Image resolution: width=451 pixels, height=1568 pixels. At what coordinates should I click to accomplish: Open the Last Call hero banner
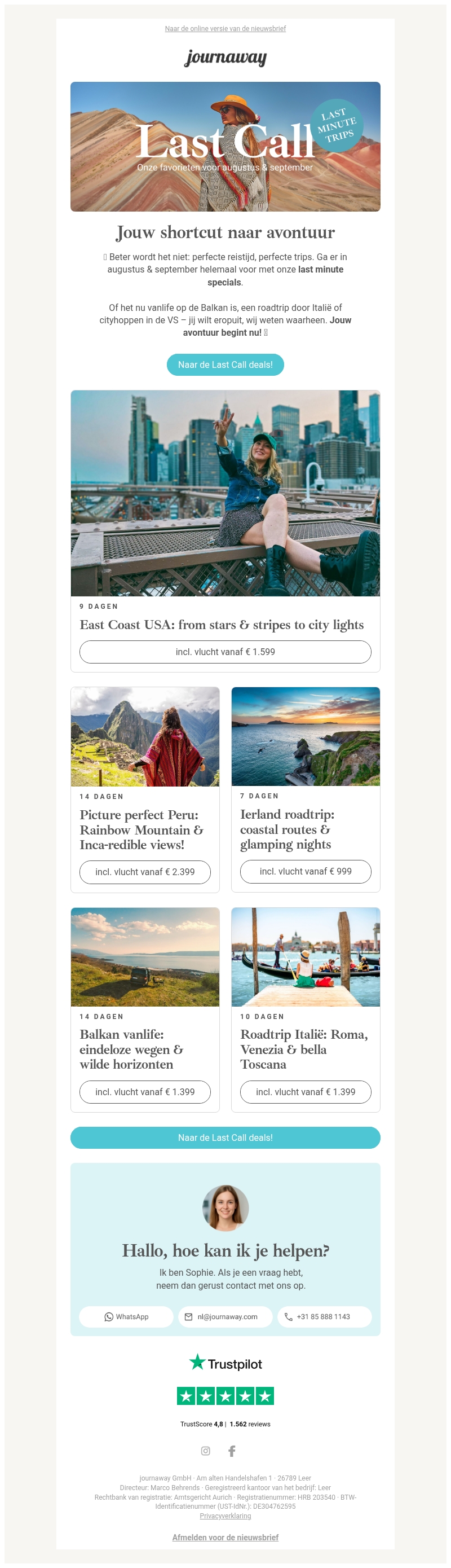pyautogui.click(x=225, y=147)
